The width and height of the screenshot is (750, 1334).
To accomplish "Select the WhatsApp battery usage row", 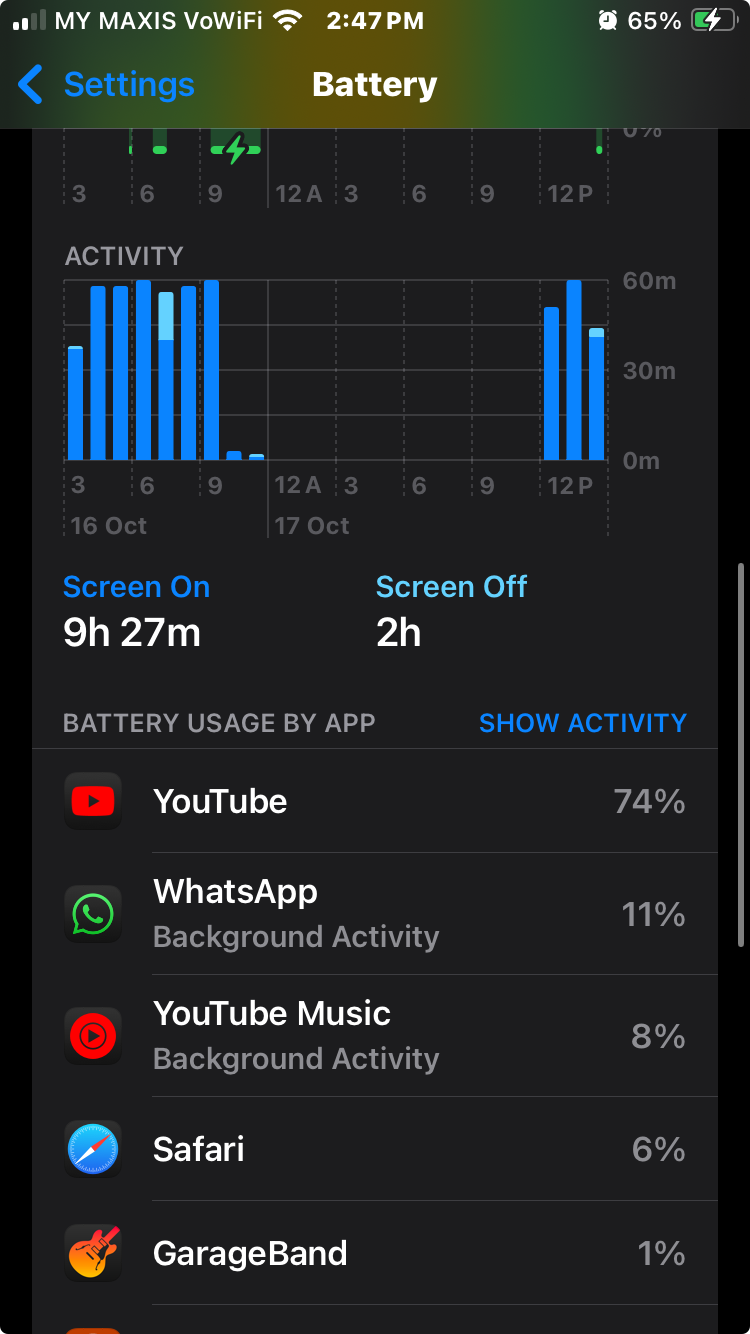I will tap(375, 914).
